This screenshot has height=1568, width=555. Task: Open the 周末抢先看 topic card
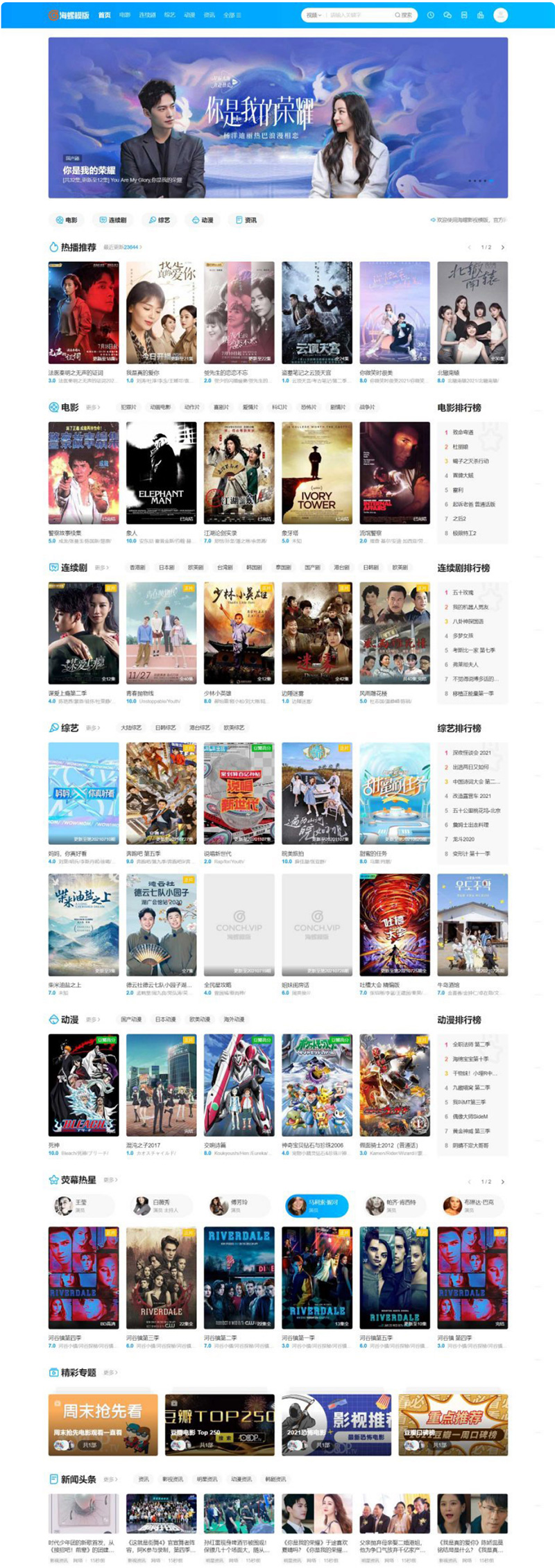pyautogui.click(x=103, y=1425)
